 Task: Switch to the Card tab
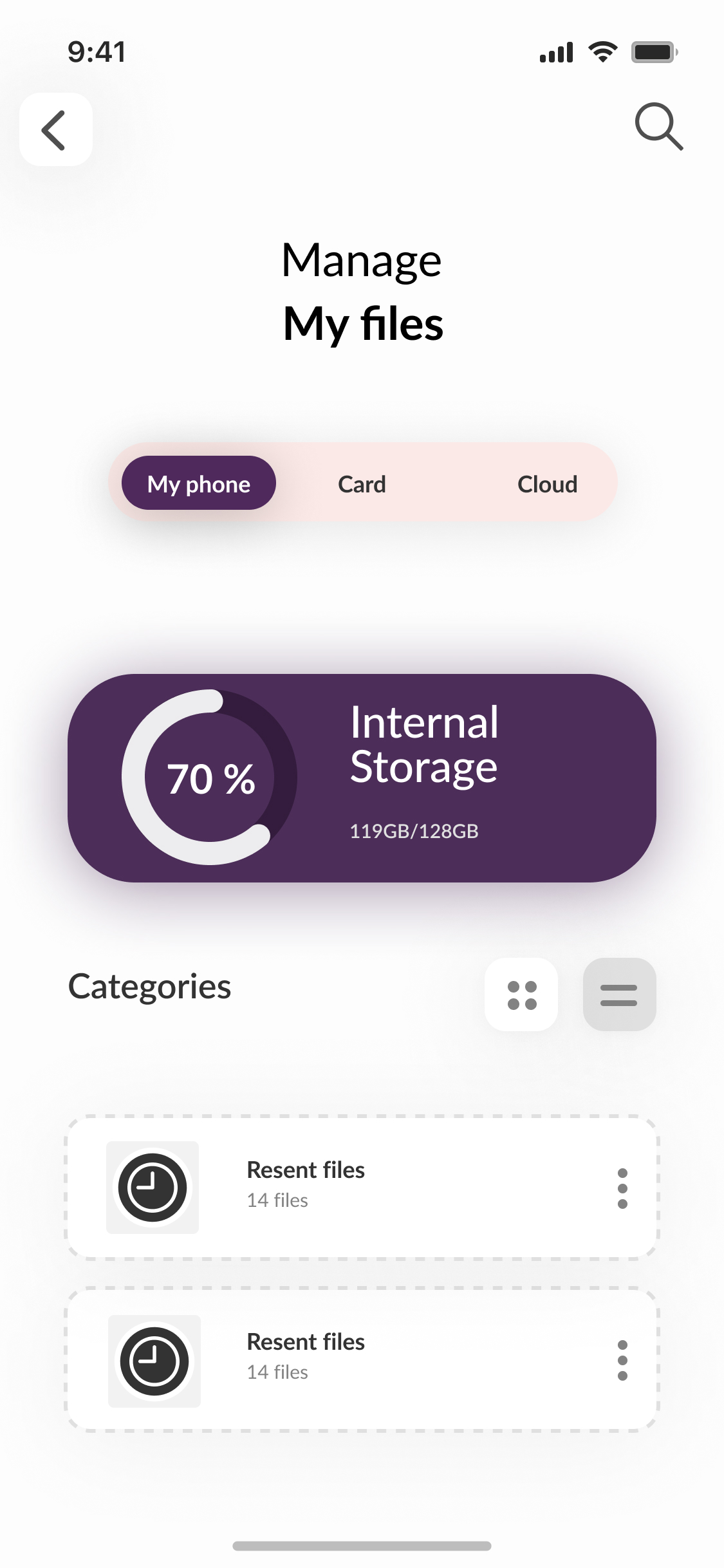click(362, 484)
